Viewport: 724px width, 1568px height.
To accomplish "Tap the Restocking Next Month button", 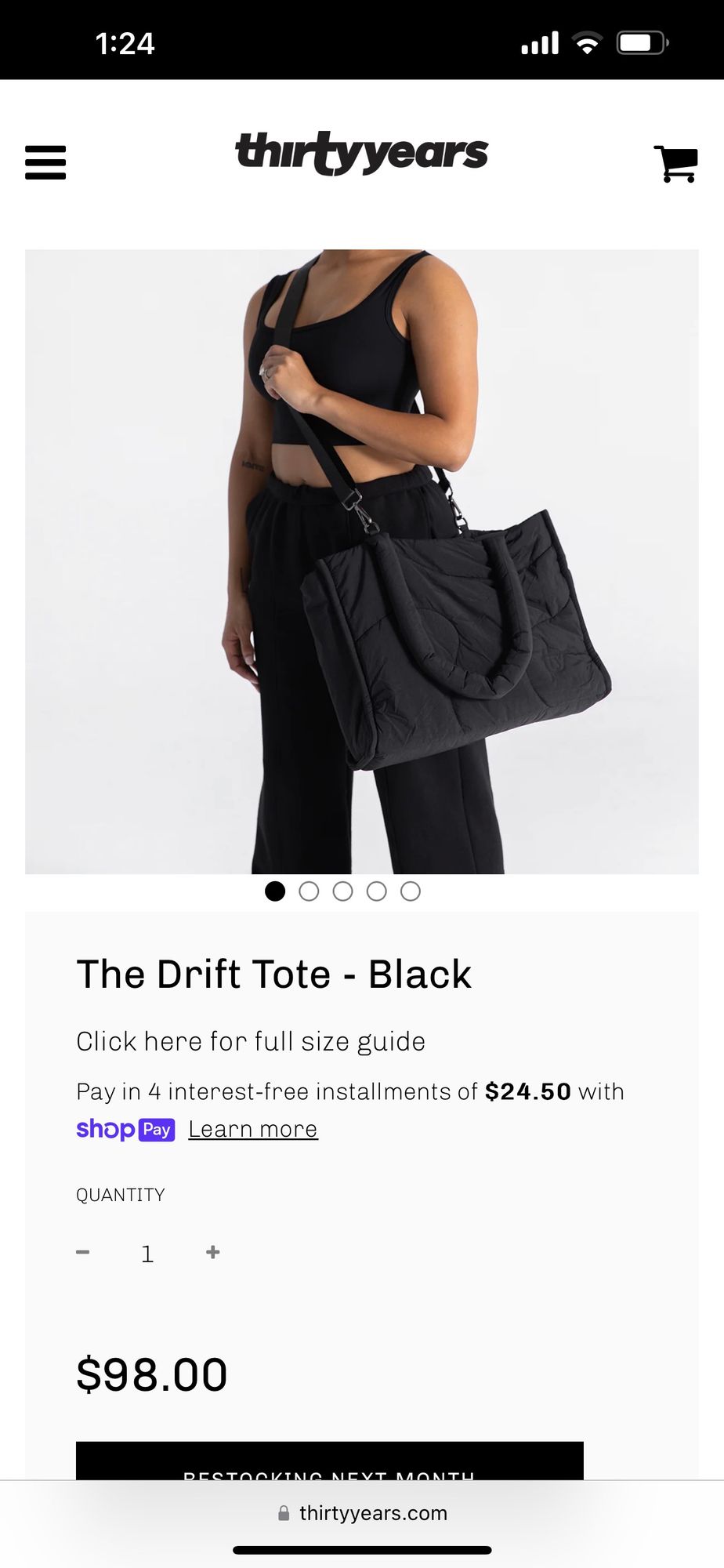I will [329, 1462].
